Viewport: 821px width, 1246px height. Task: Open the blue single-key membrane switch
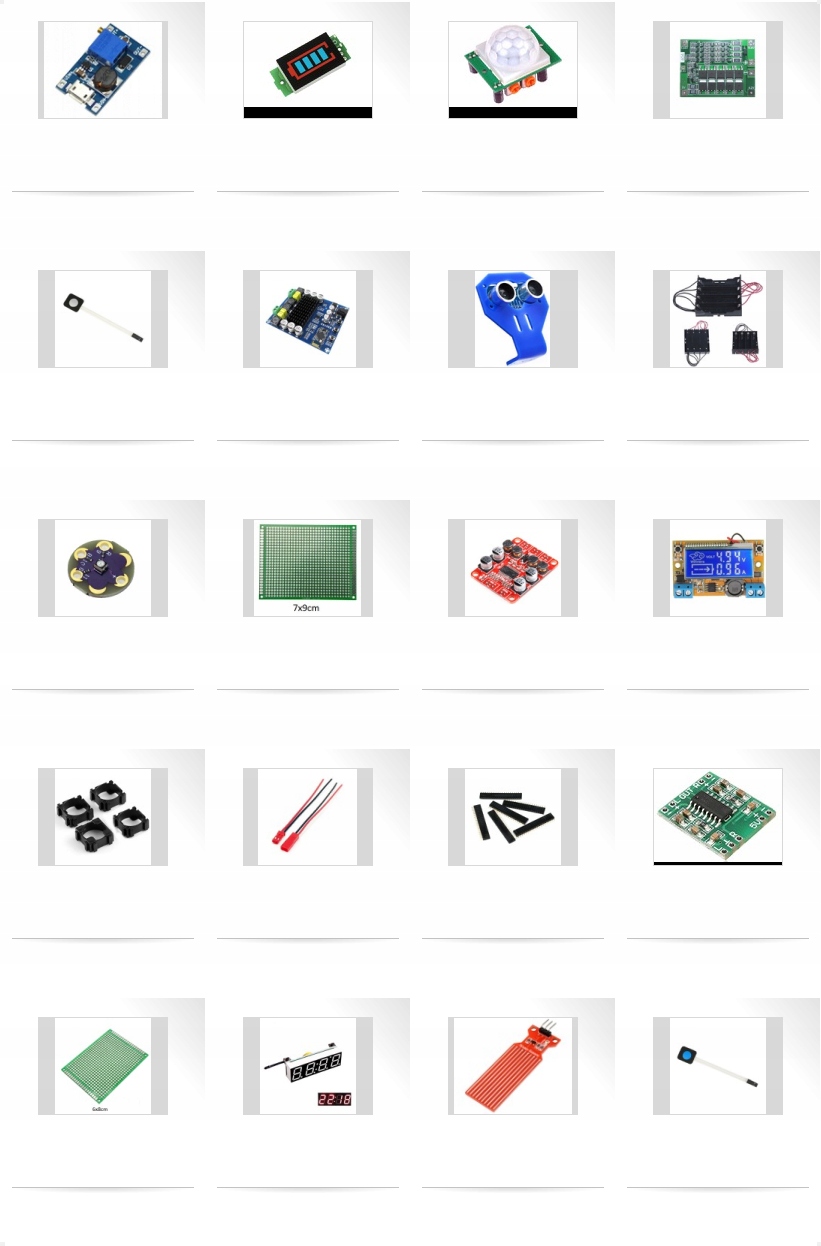[718, 1065]
